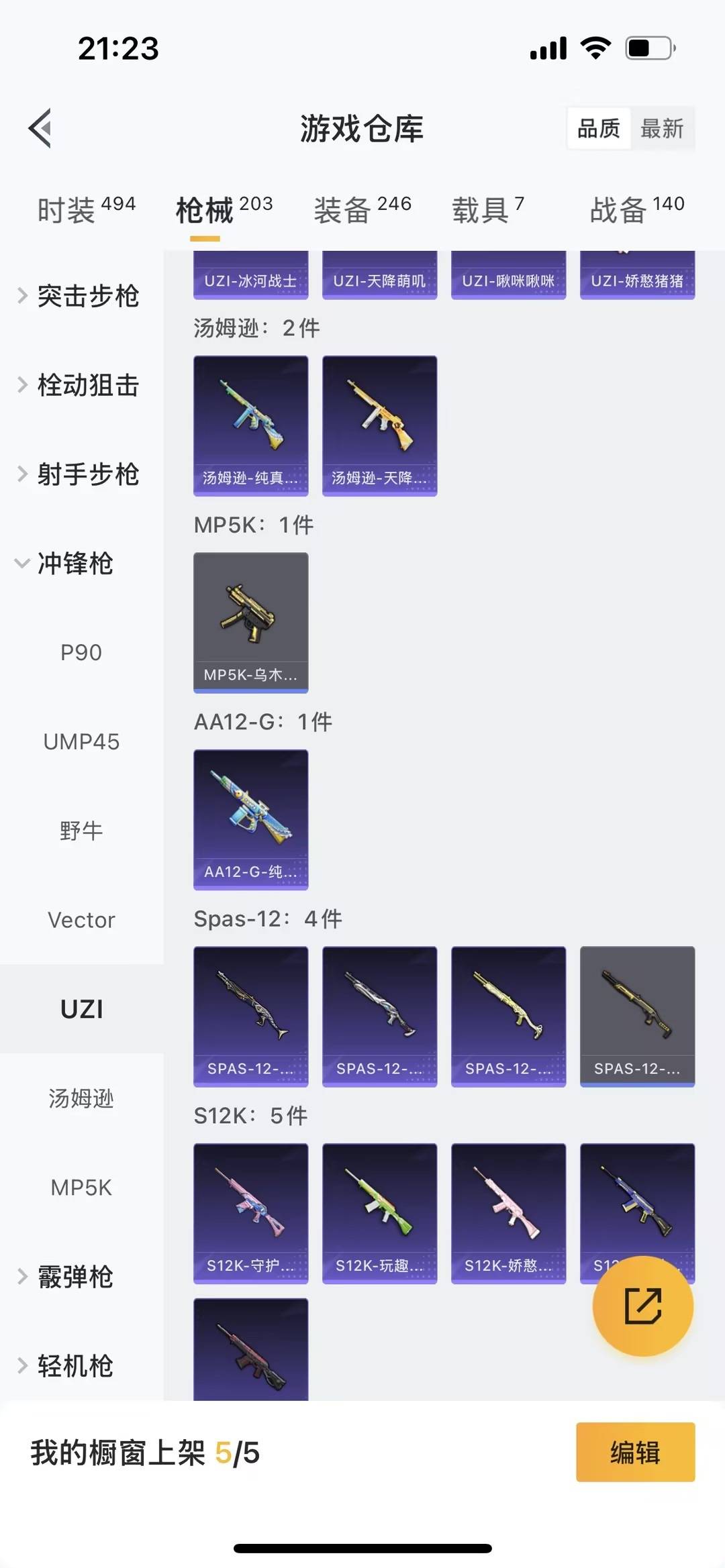Switch to the 装备 tab

pos(362,209)
